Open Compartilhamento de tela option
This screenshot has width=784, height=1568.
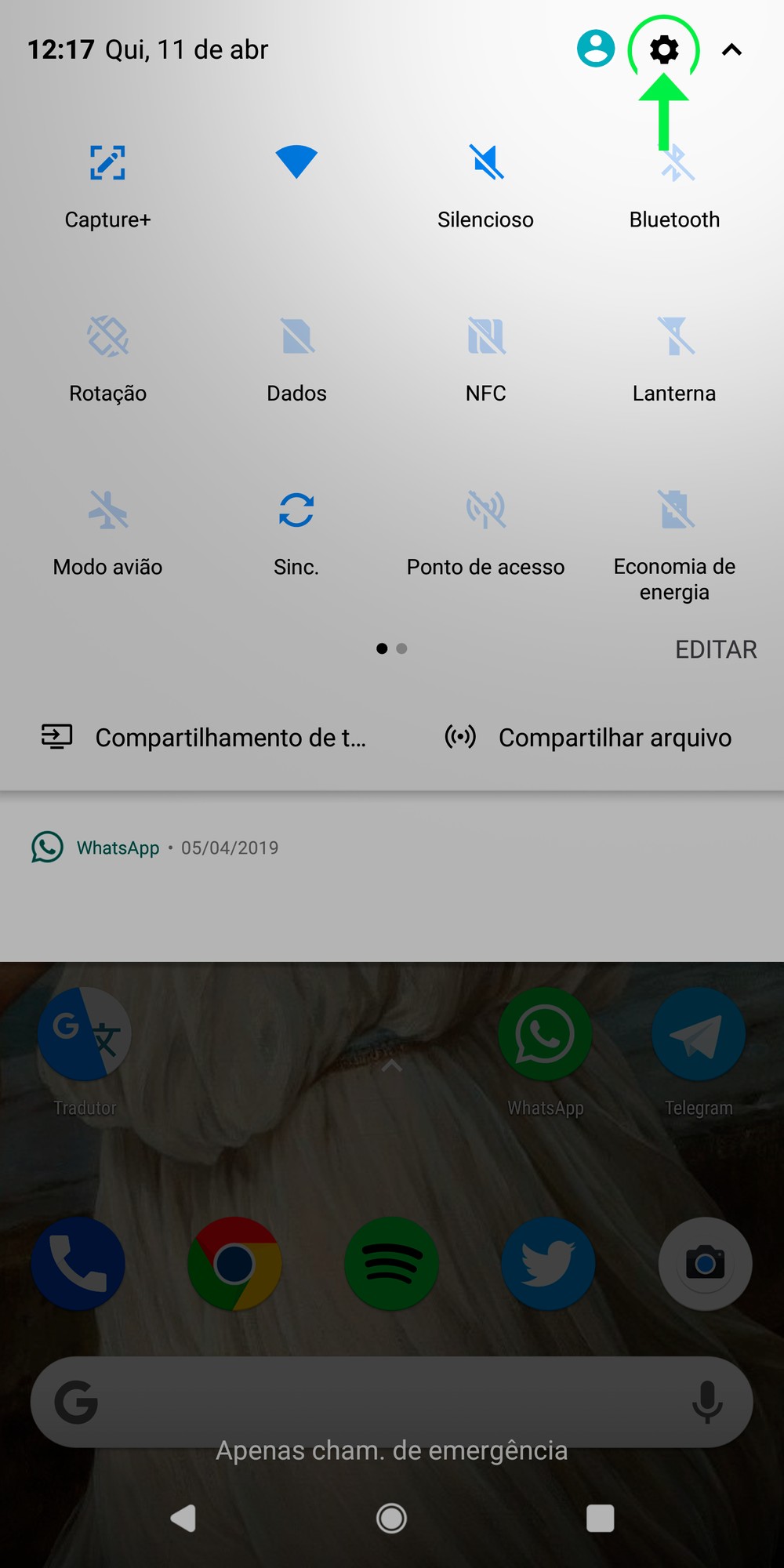tap(204, 738)
